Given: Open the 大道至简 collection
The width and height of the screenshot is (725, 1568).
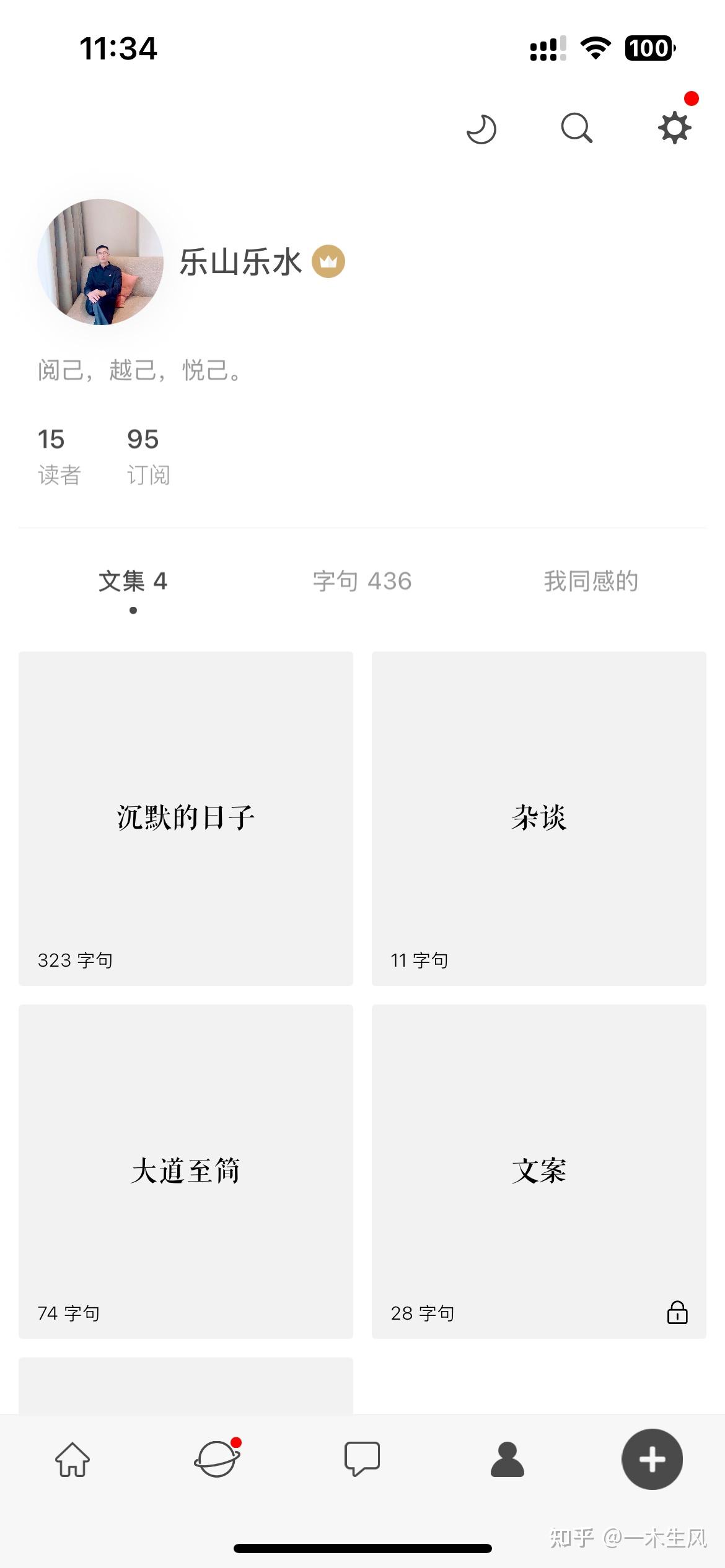Looking at the screenshot, I should pos(186,1171).
